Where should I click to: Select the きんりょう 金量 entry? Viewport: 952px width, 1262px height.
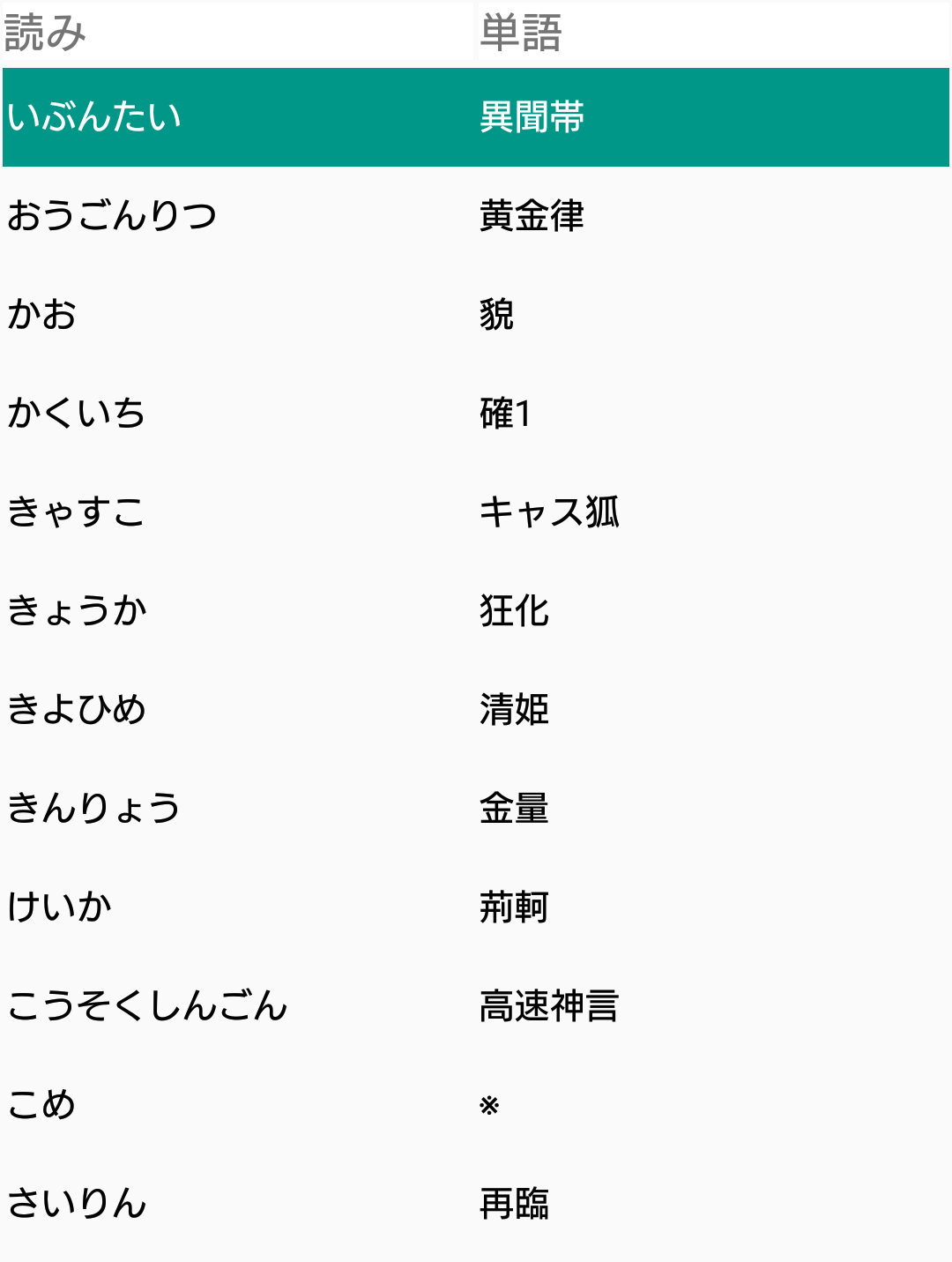[x=476, y=809]
